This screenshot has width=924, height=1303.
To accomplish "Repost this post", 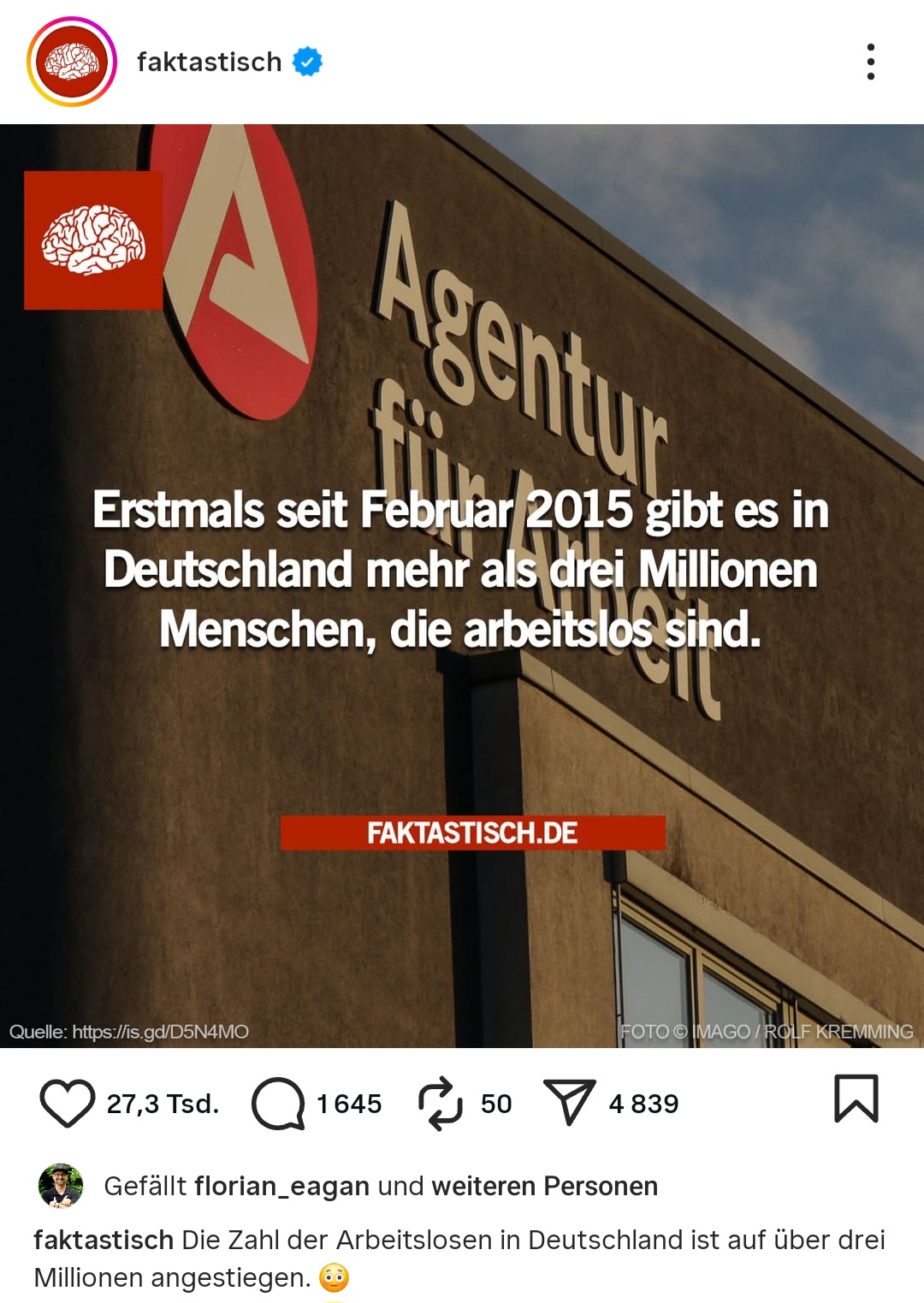I will pos(440,1103).
